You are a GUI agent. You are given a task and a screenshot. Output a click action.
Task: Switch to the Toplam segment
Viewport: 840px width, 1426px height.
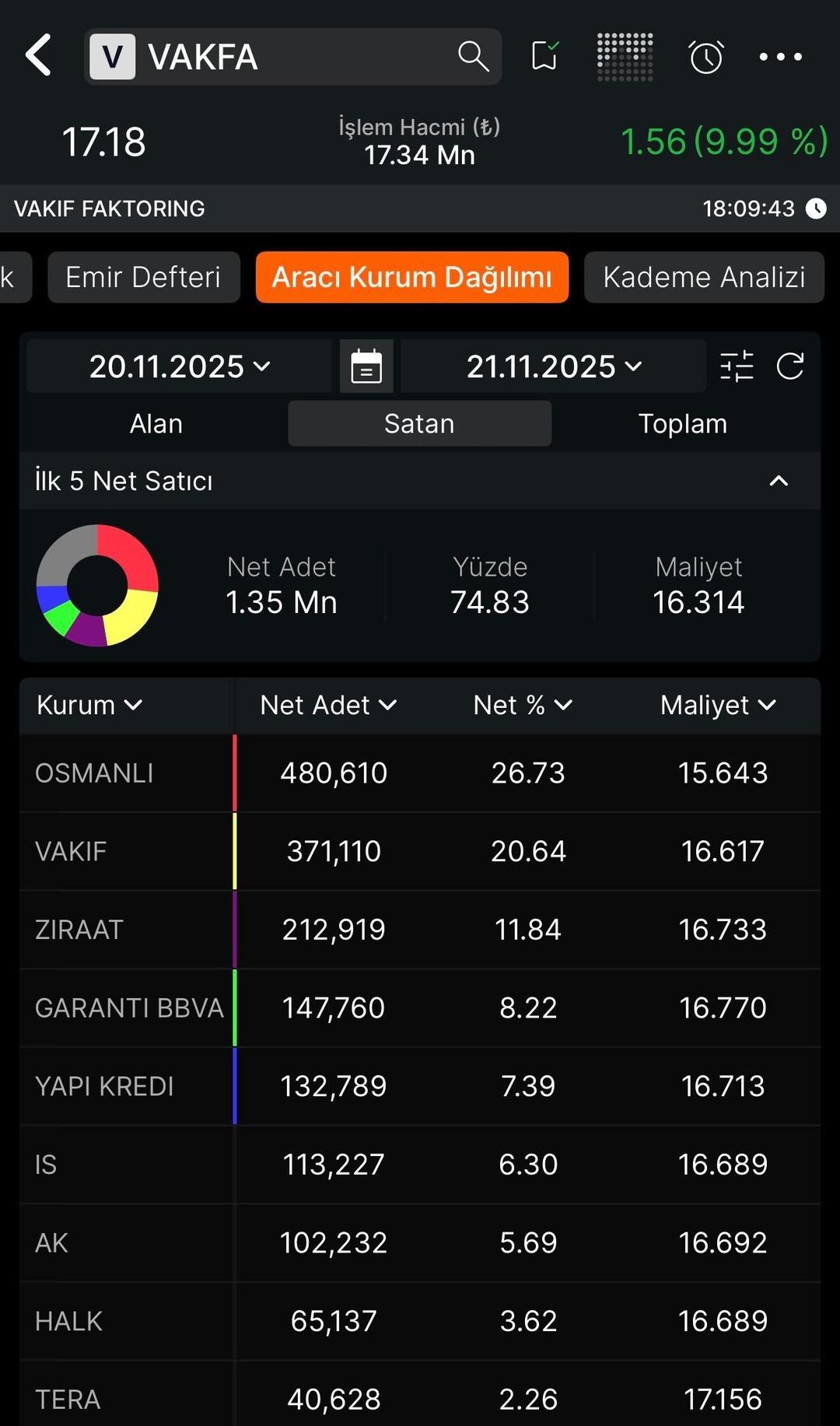(x=682, y=424)
